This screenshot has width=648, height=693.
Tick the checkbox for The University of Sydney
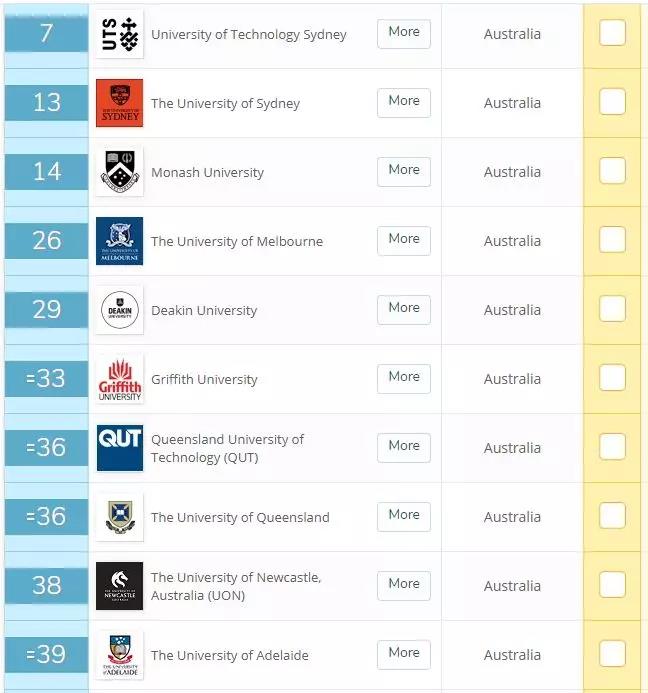pyautogui.click(x=612, y=102)
